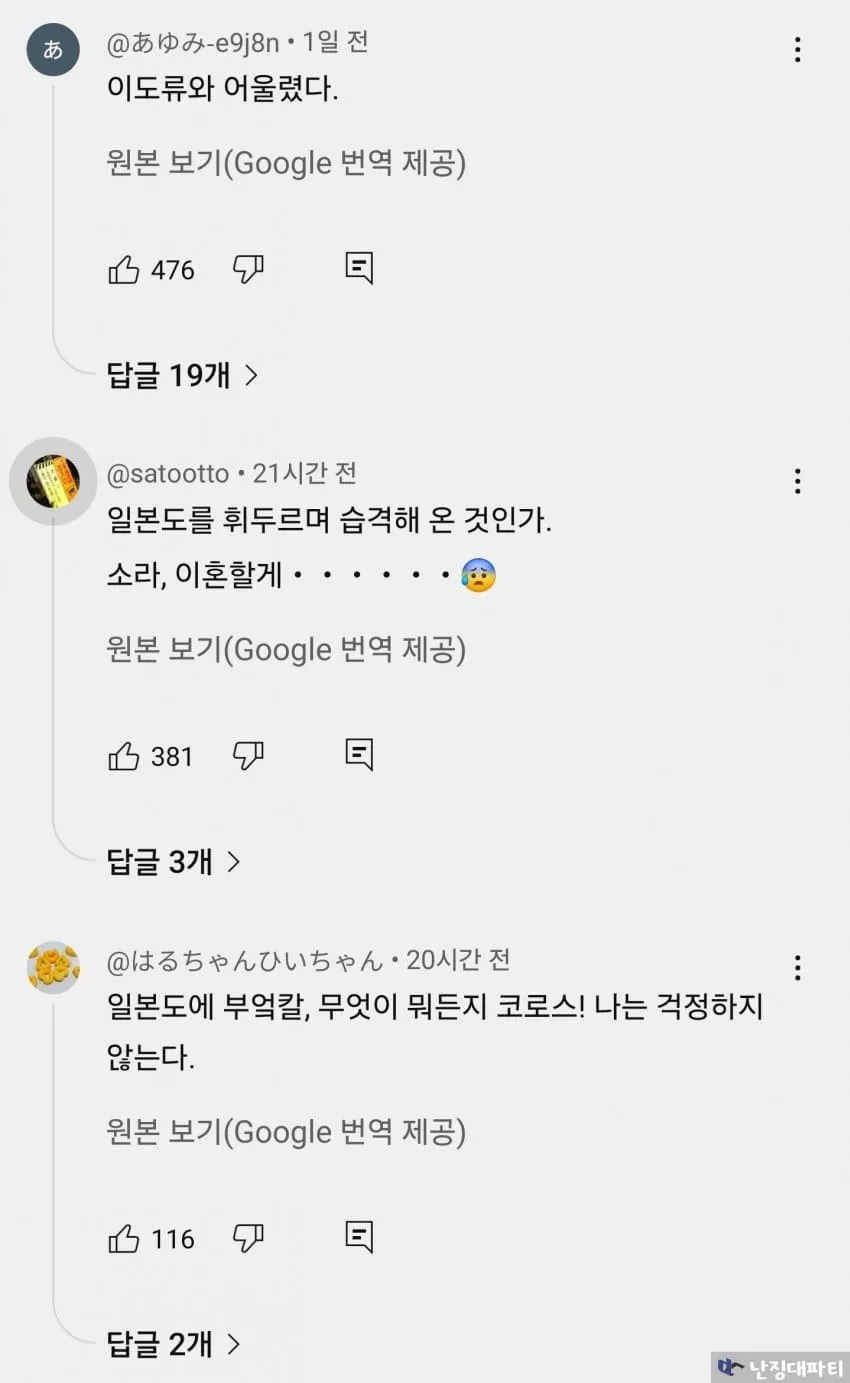The width and height of the screenshot is (850, 1383).
Task: Like the comment by @はるちゃんひいちゃん
Action: point(124,1240)
